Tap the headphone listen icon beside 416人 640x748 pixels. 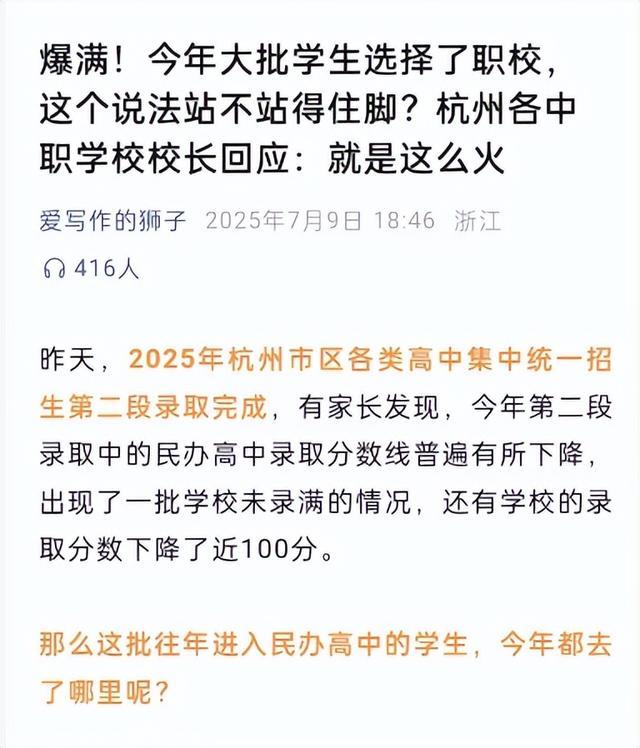point(54,268)
